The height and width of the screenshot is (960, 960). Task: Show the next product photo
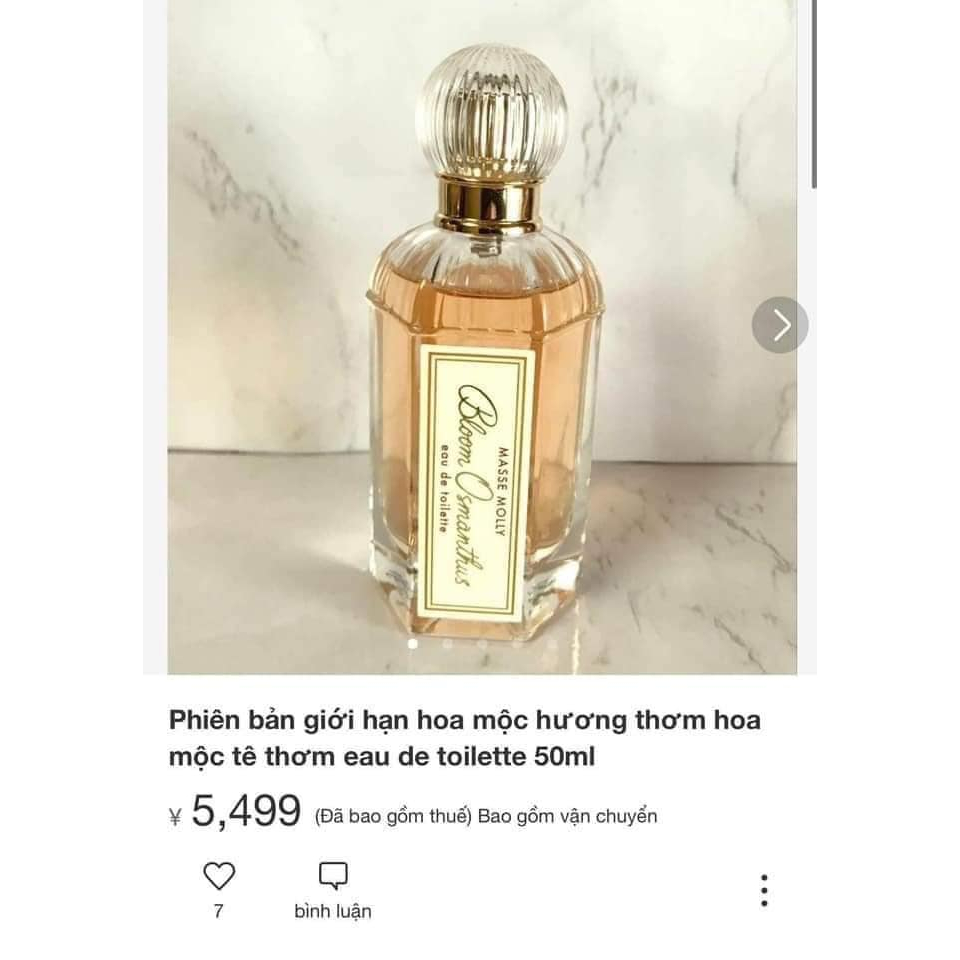(780, 325)
